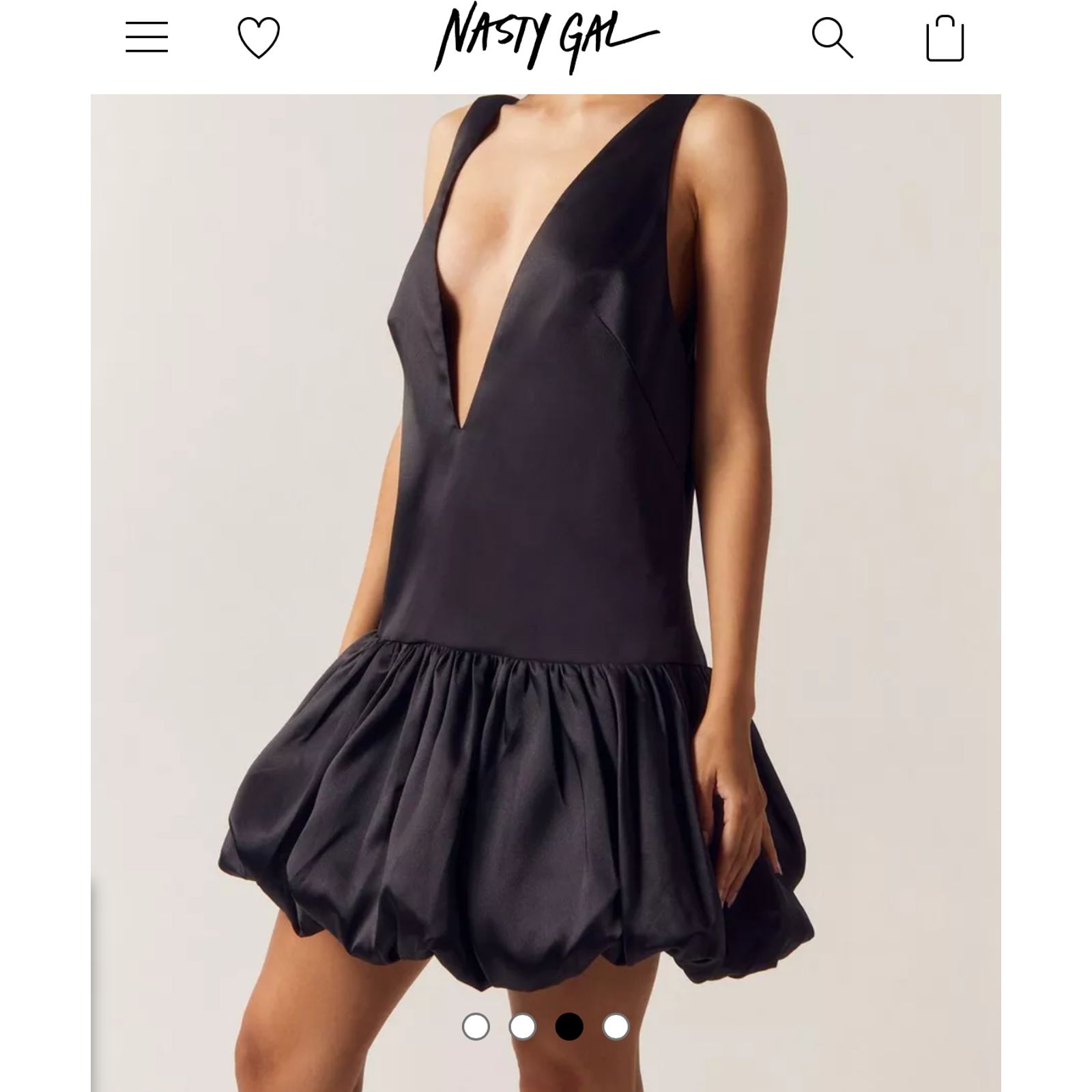Open the hamburger menu
The height and width of the screenshot is (1092, 1092).
click(x=147, y=37)
